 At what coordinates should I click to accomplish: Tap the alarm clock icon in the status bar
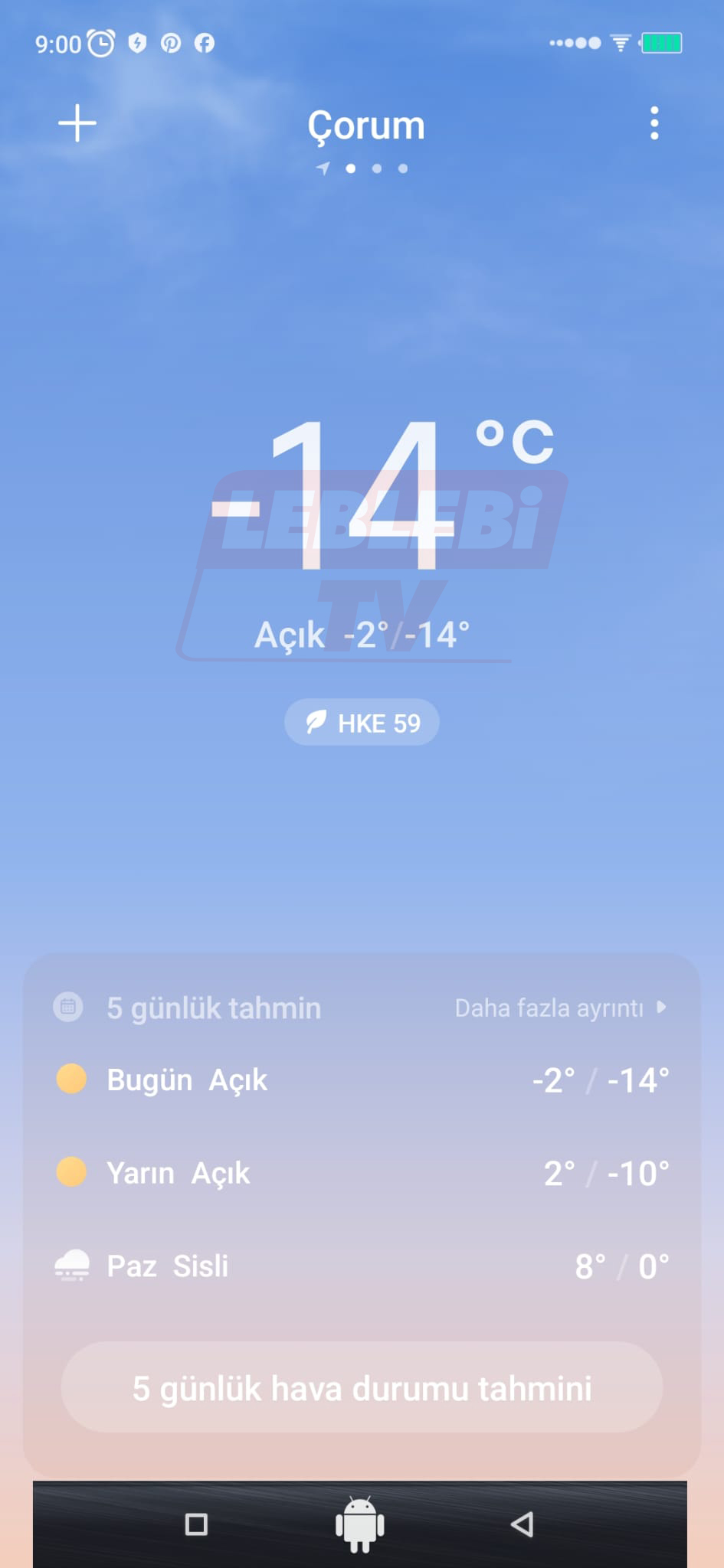pos(100,42)
